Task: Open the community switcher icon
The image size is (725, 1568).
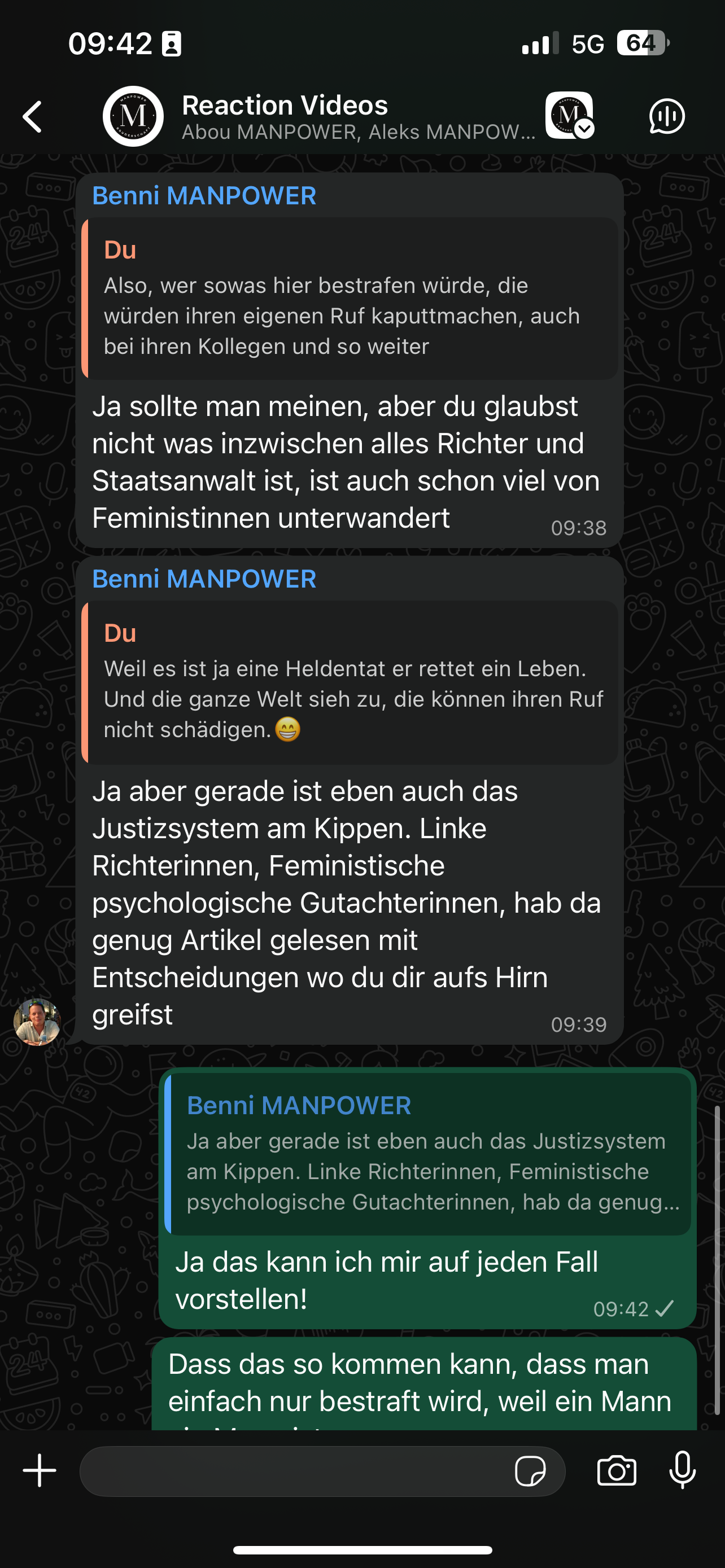Action: 569,116
